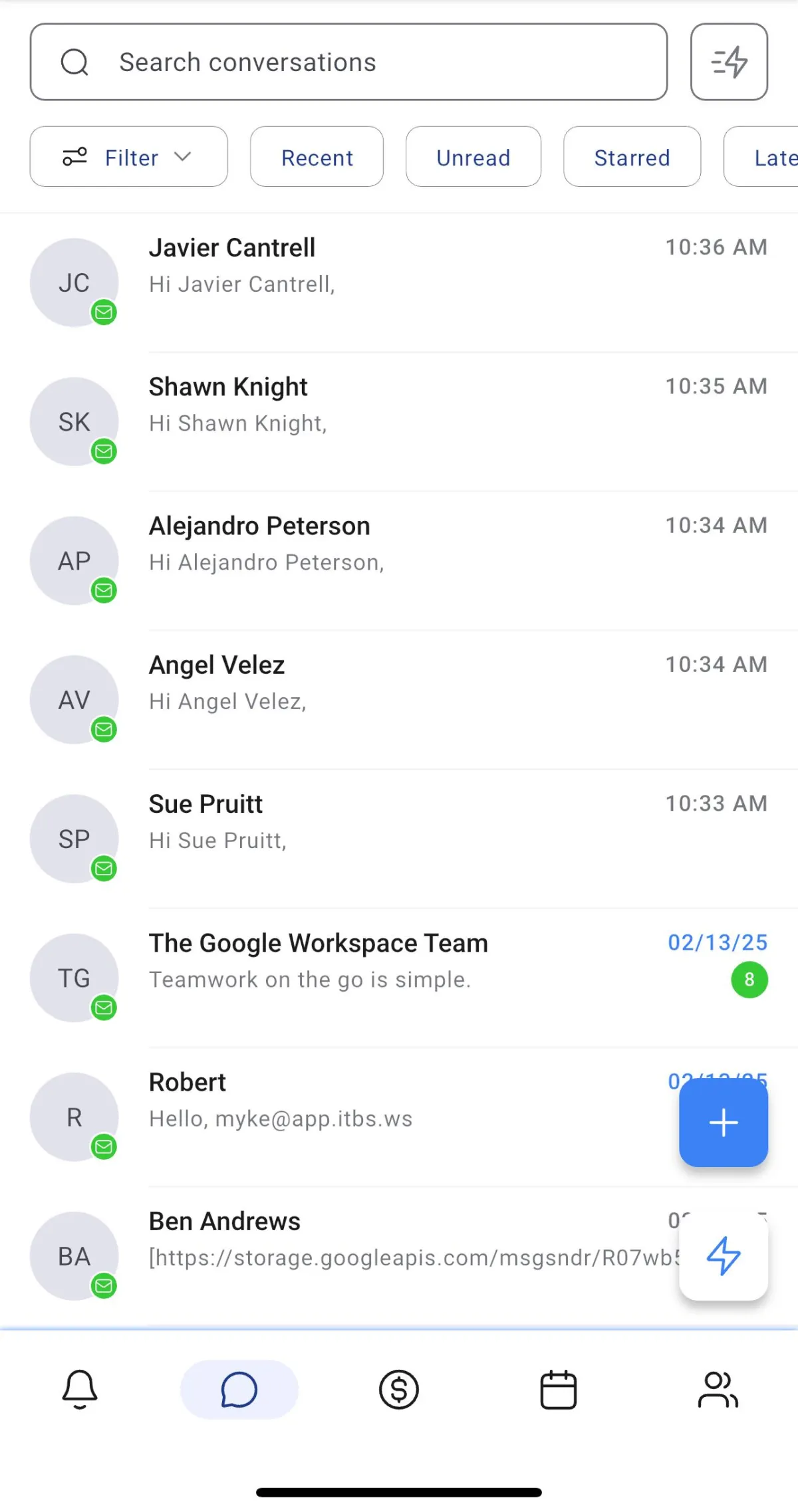
Task: Open Shawn Knight's conversation
Action: coord(399,421)
